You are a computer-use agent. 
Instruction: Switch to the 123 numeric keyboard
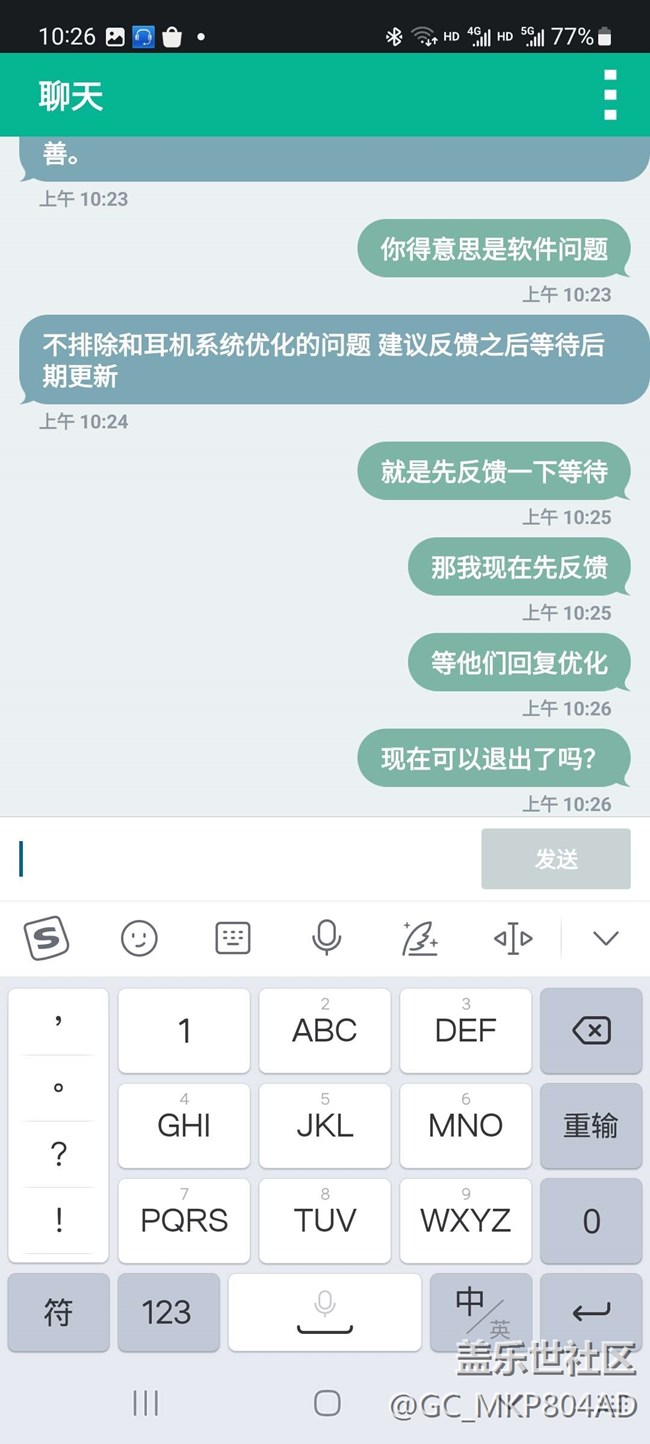167,1312
